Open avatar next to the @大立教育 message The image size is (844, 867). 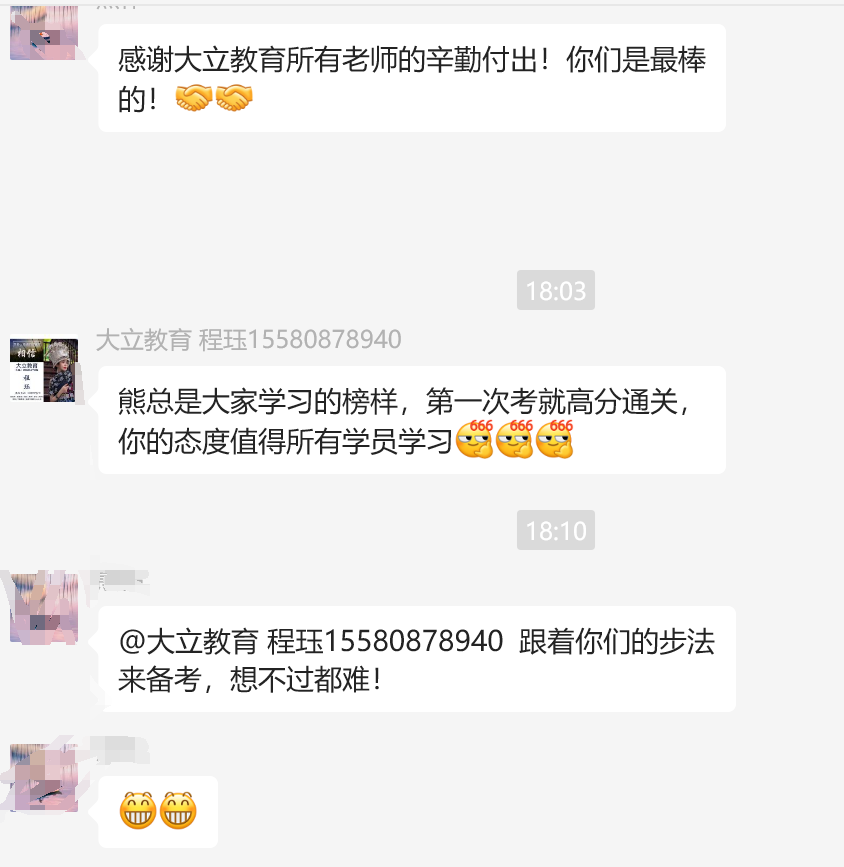[x=44, y=607]
